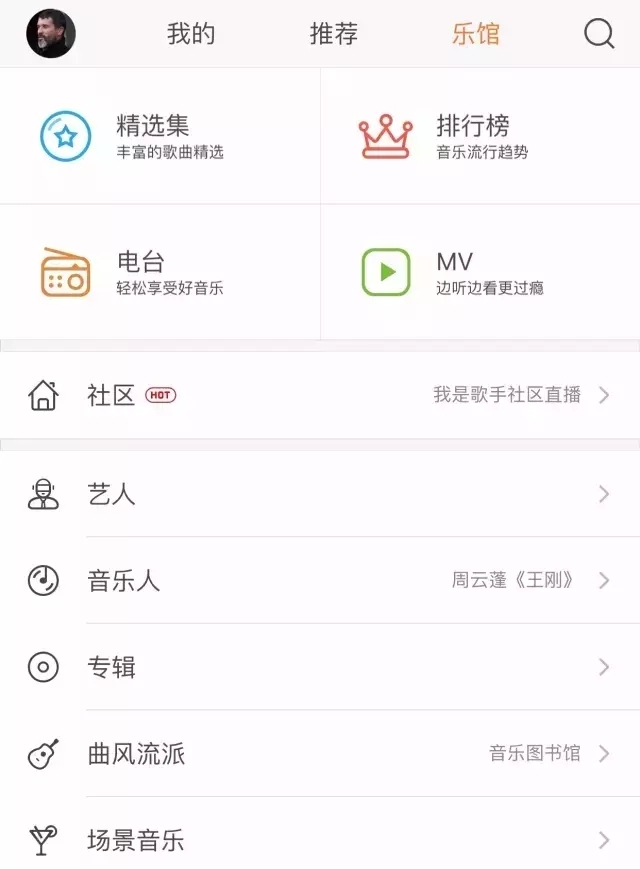Screen dimensions: 640x869
Task: Open the 电台 radio section
Action: [x=160, y=272]
